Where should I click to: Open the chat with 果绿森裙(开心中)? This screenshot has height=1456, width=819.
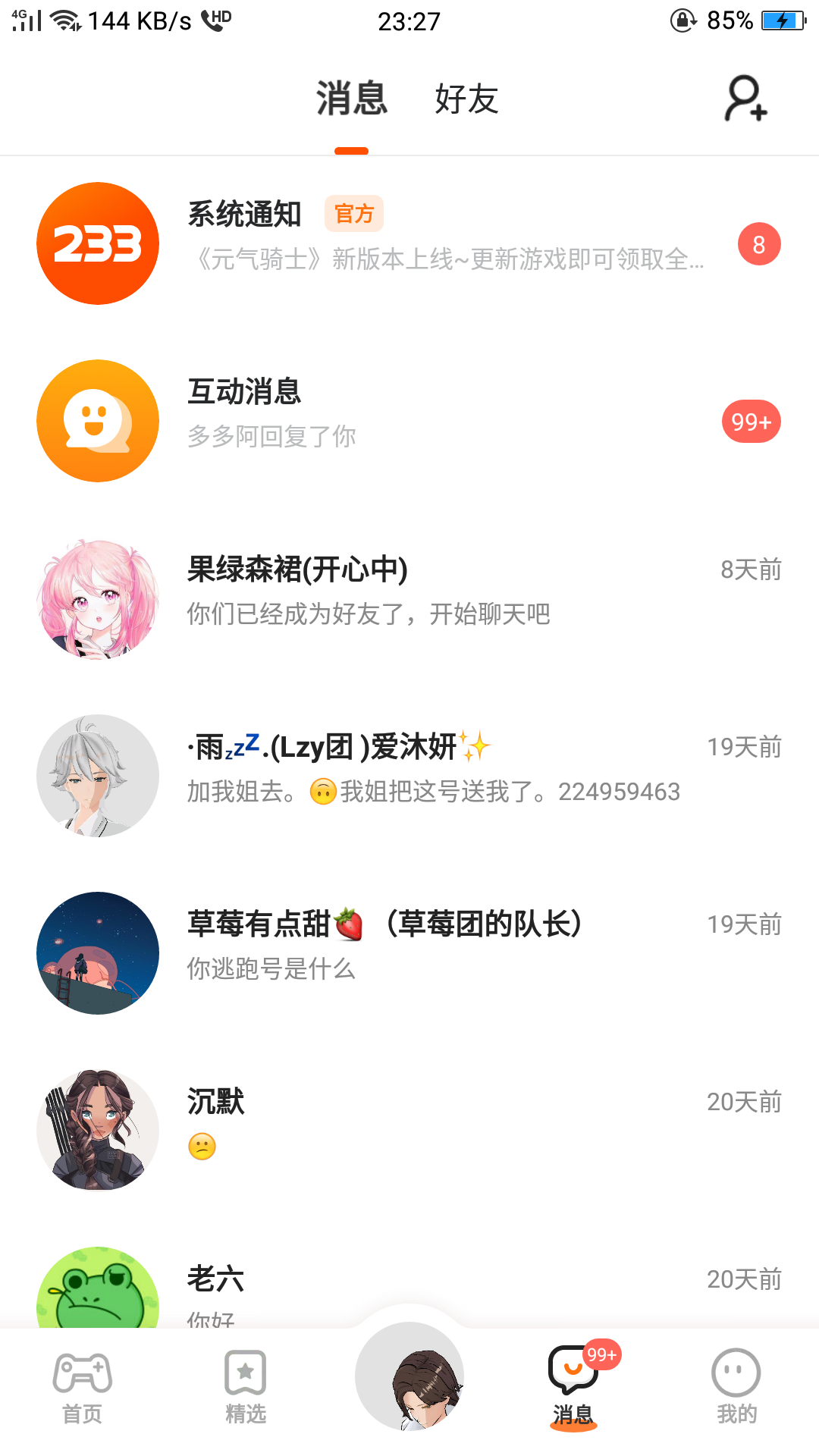click(409, 598)
